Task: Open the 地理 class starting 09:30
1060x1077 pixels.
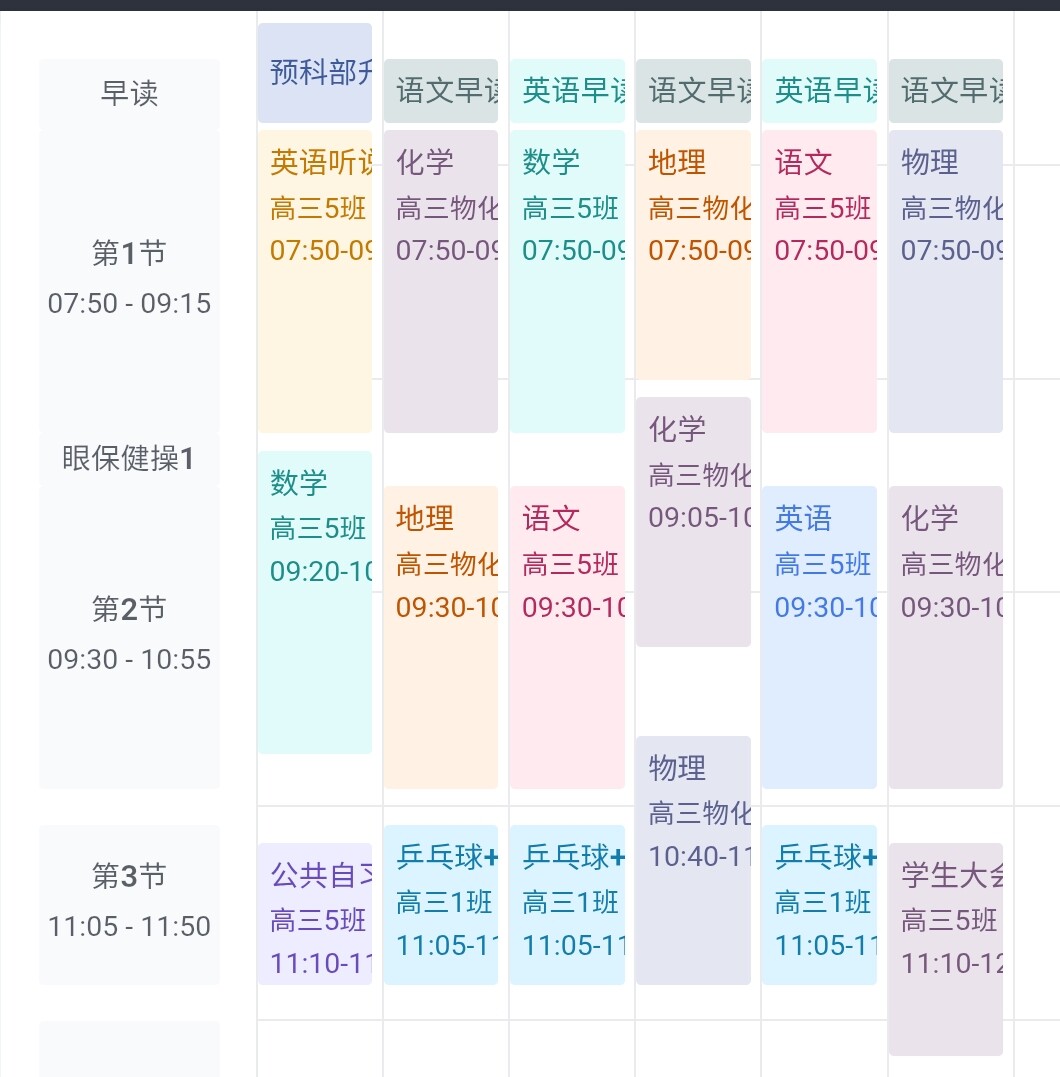Action: point(440,636)
